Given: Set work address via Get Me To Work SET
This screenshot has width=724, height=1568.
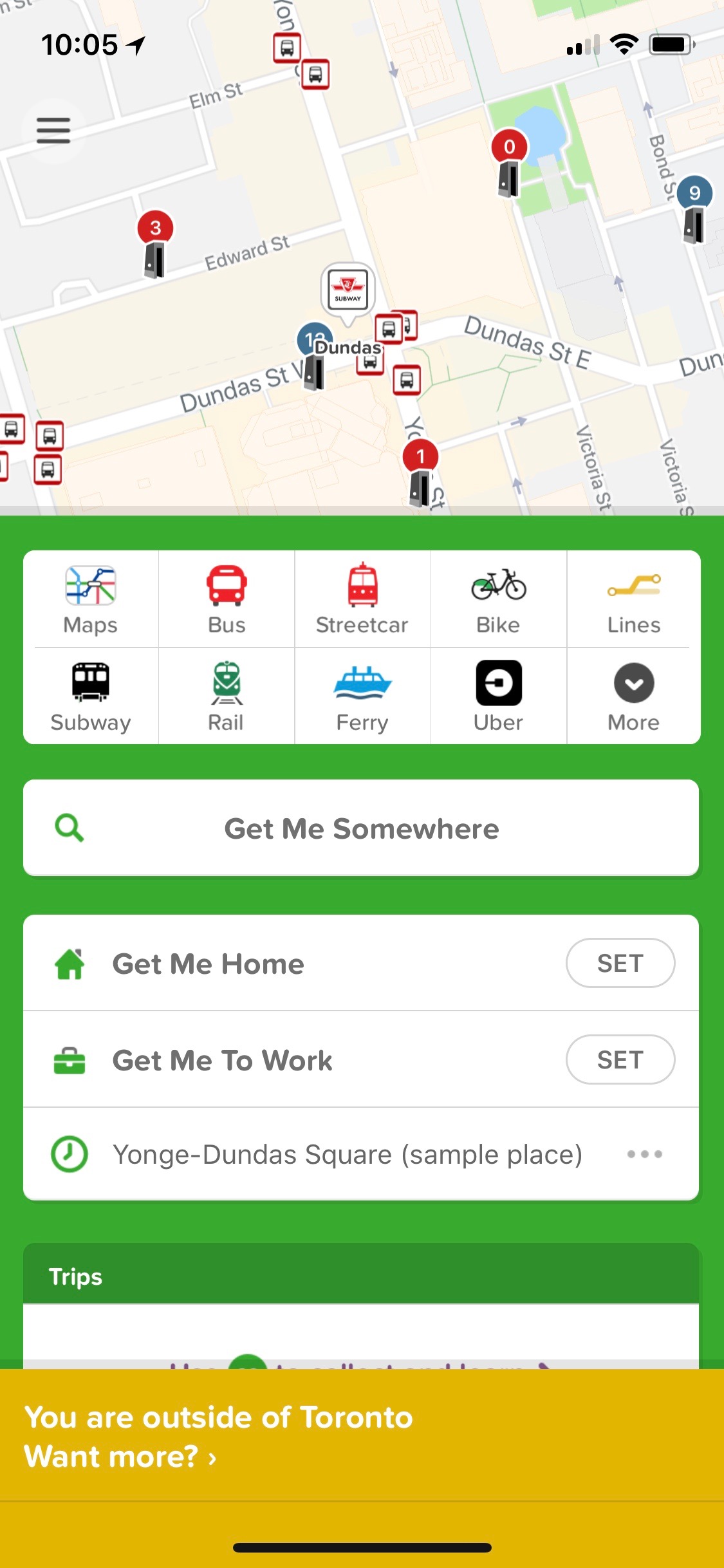Looking at the screenshot, I should click(620, 1059).
